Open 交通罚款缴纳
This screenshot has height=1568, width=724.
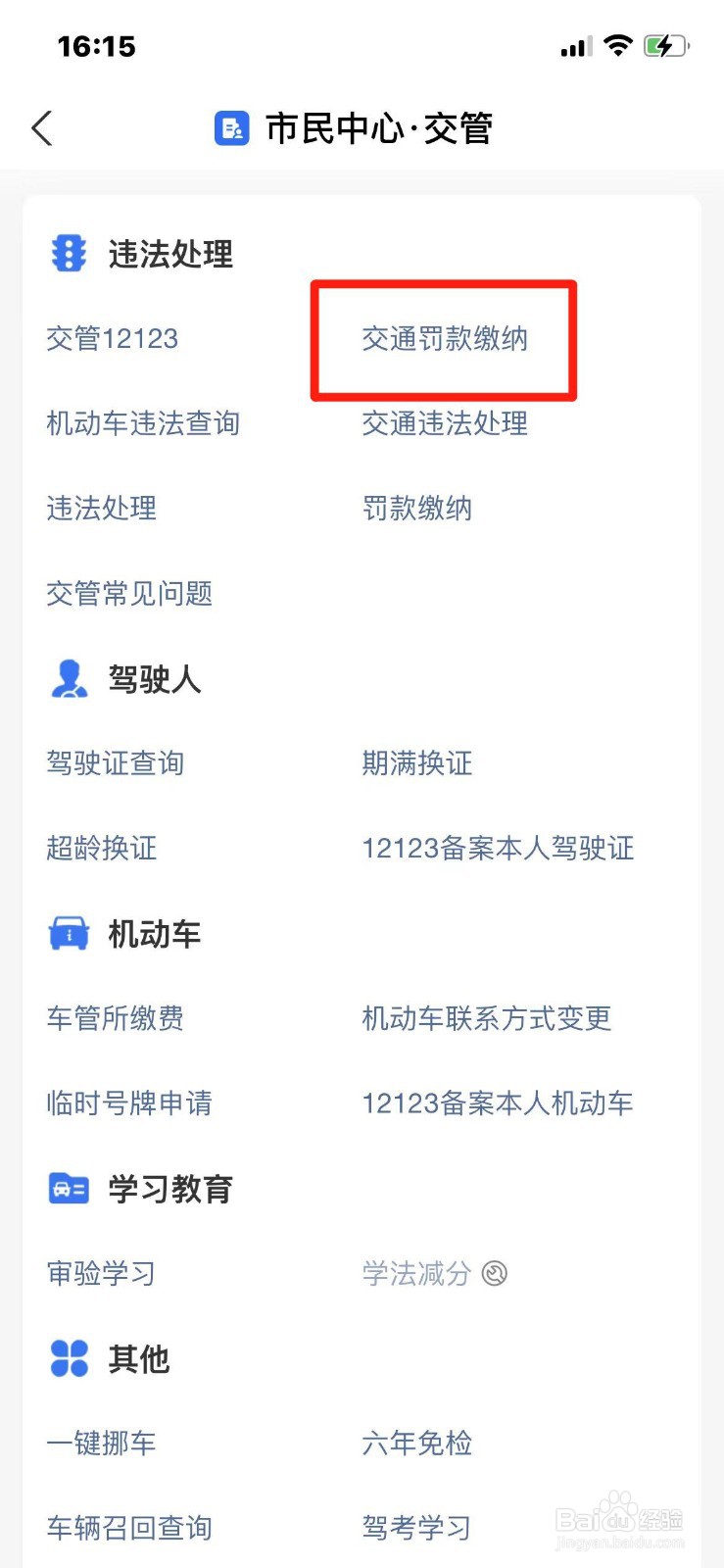445,339
